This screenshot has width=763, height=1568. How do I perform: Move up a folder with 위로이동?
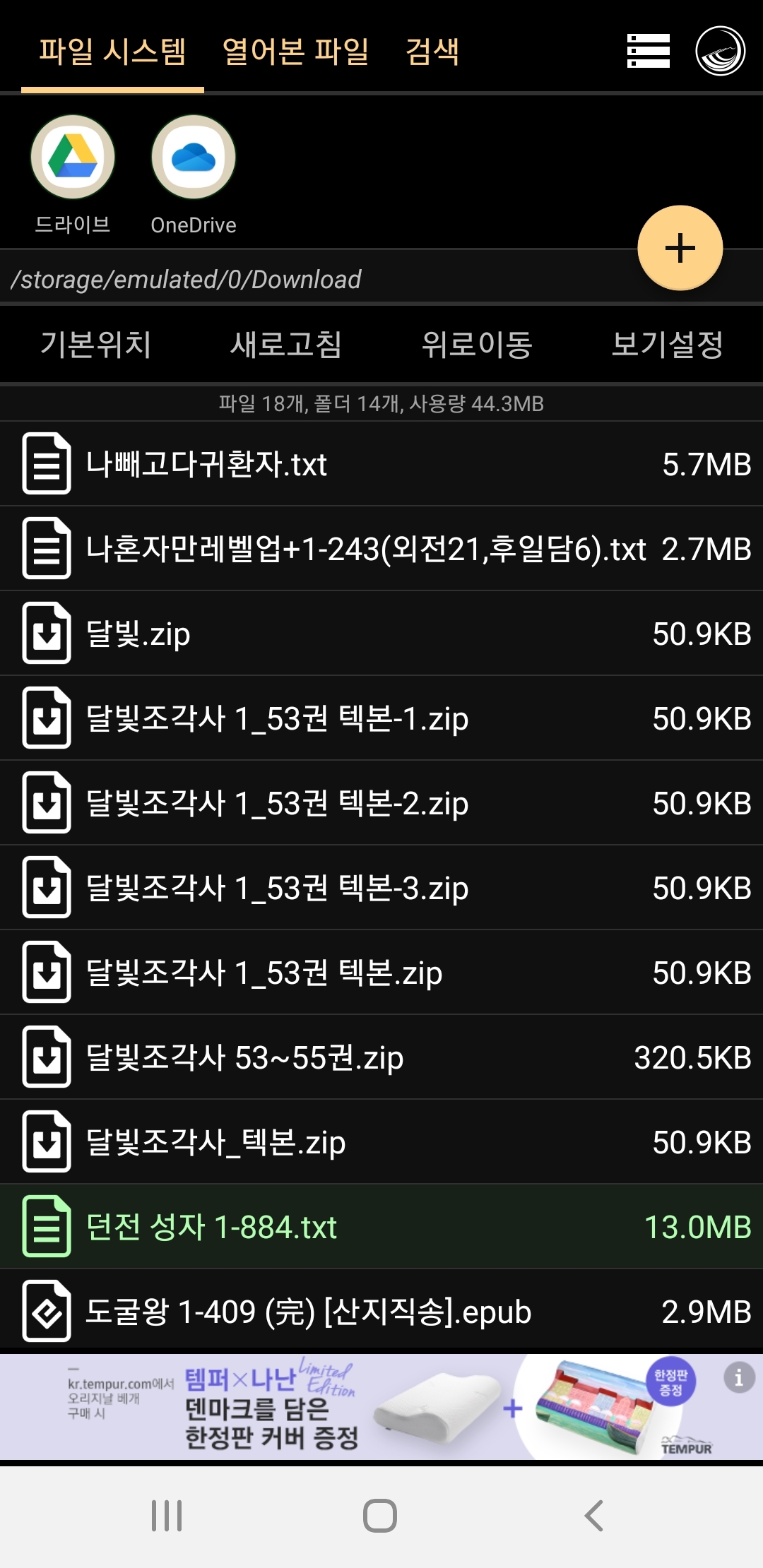tap(477, 345)
